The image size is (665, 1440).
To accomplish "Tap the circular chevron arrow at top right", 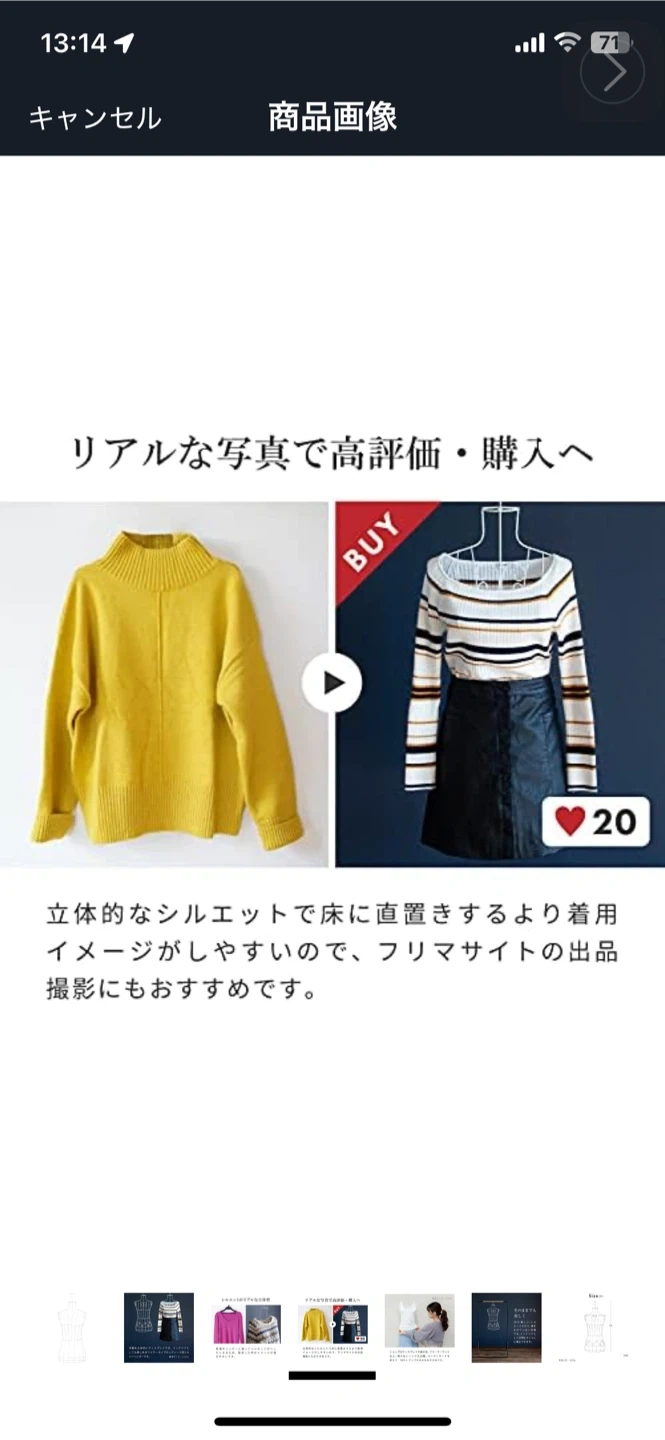I will (612, 71).
